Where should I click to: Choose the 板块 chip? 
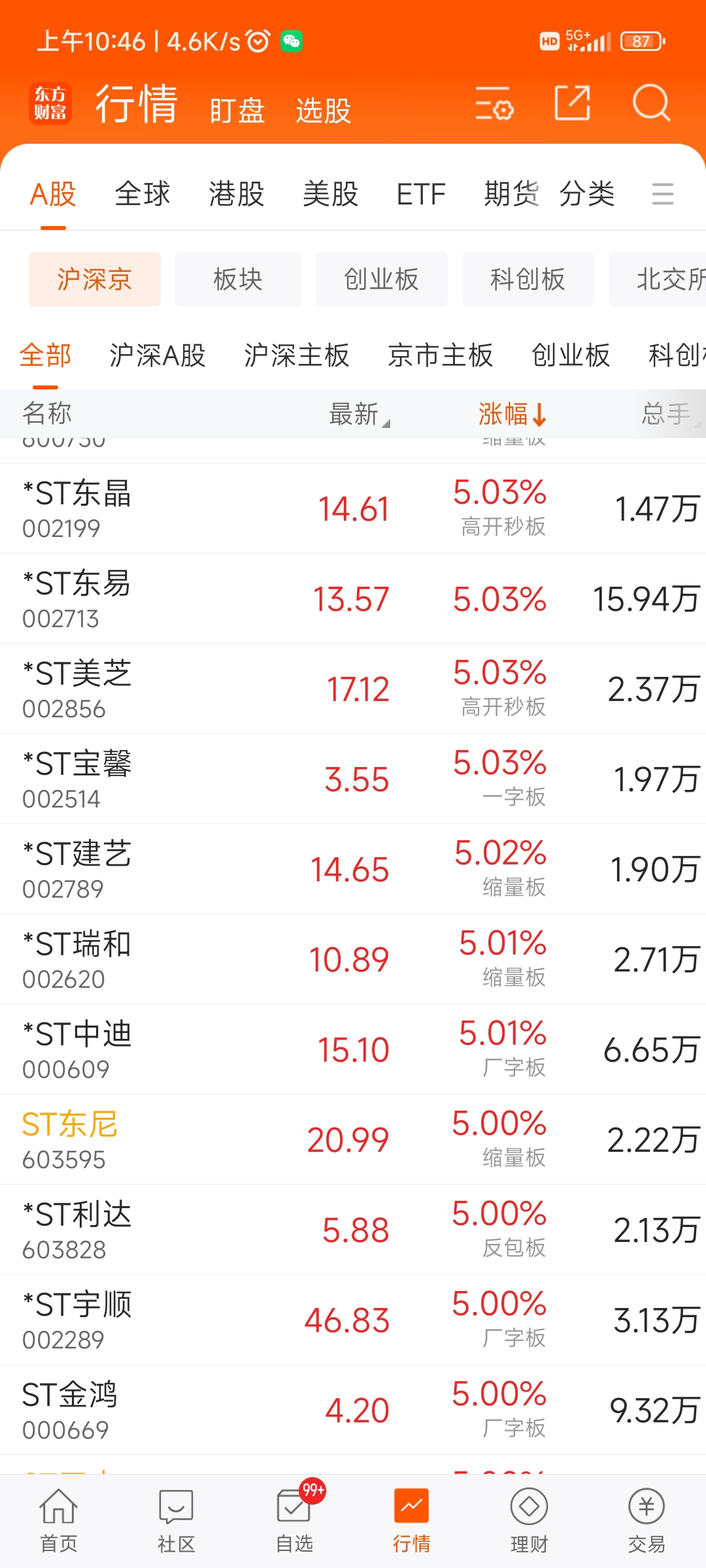coord(238,279)
